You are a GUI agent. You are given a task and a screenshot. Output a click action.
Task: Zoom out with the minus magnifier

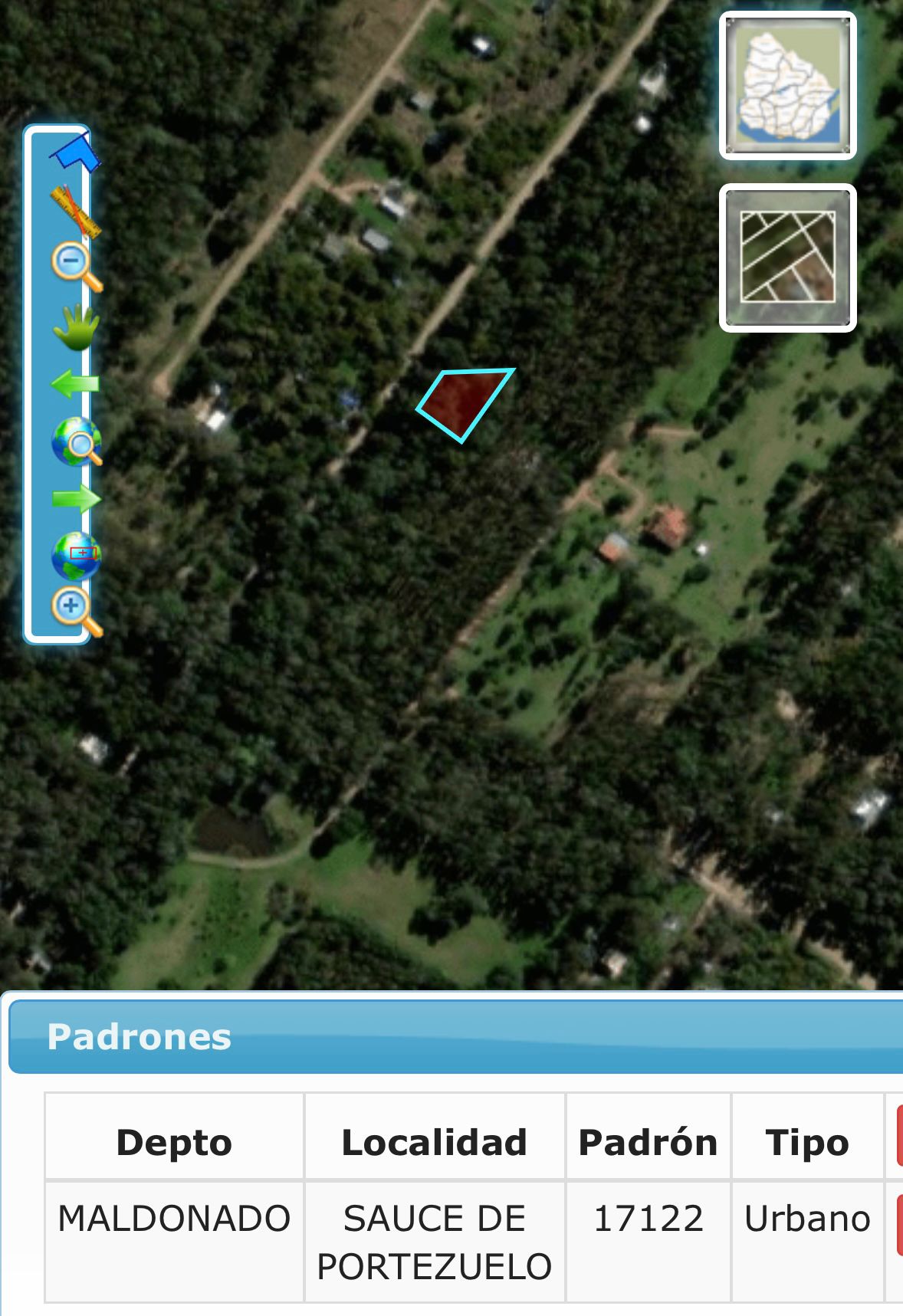point(75,266)
